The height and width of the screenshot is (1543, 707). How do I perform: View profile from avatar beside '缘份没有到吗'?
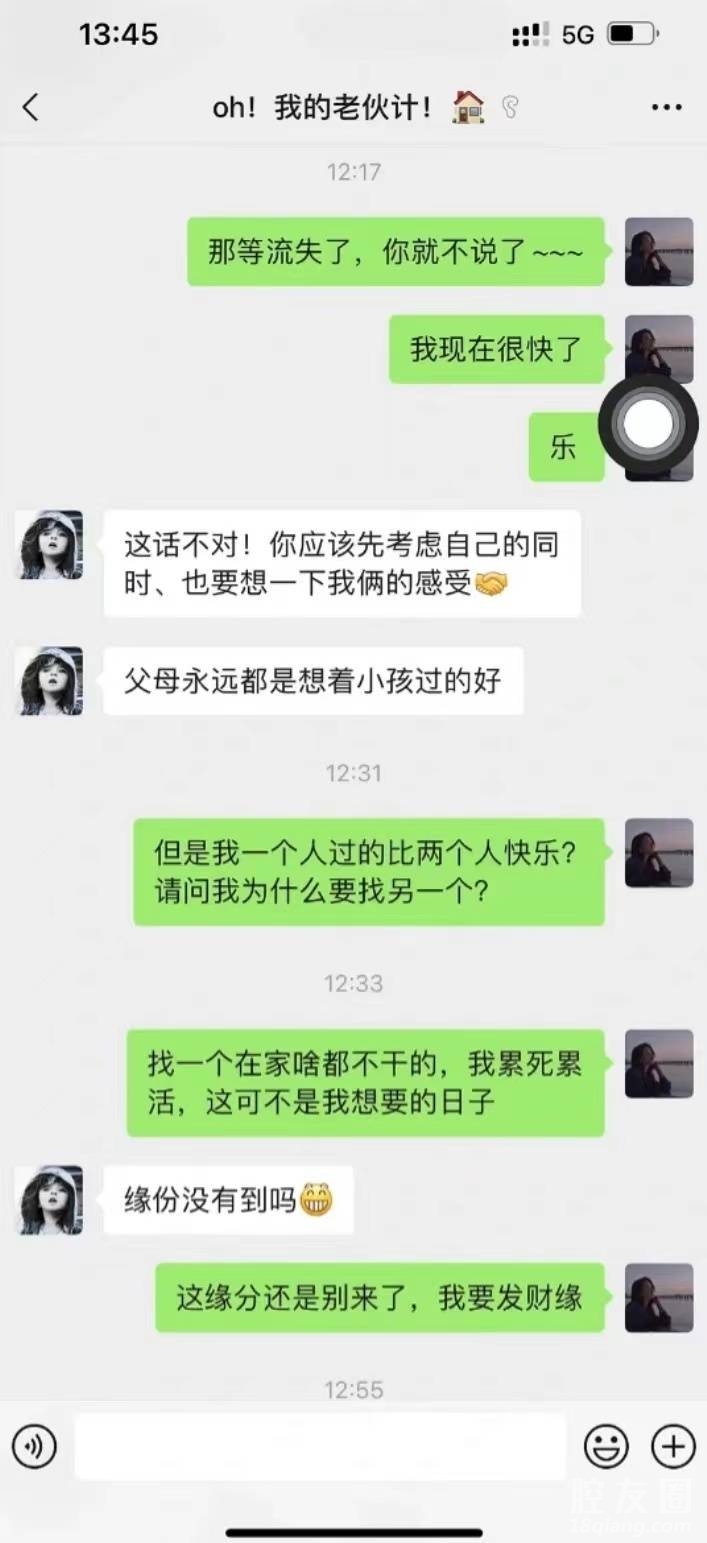[50, 1199]
